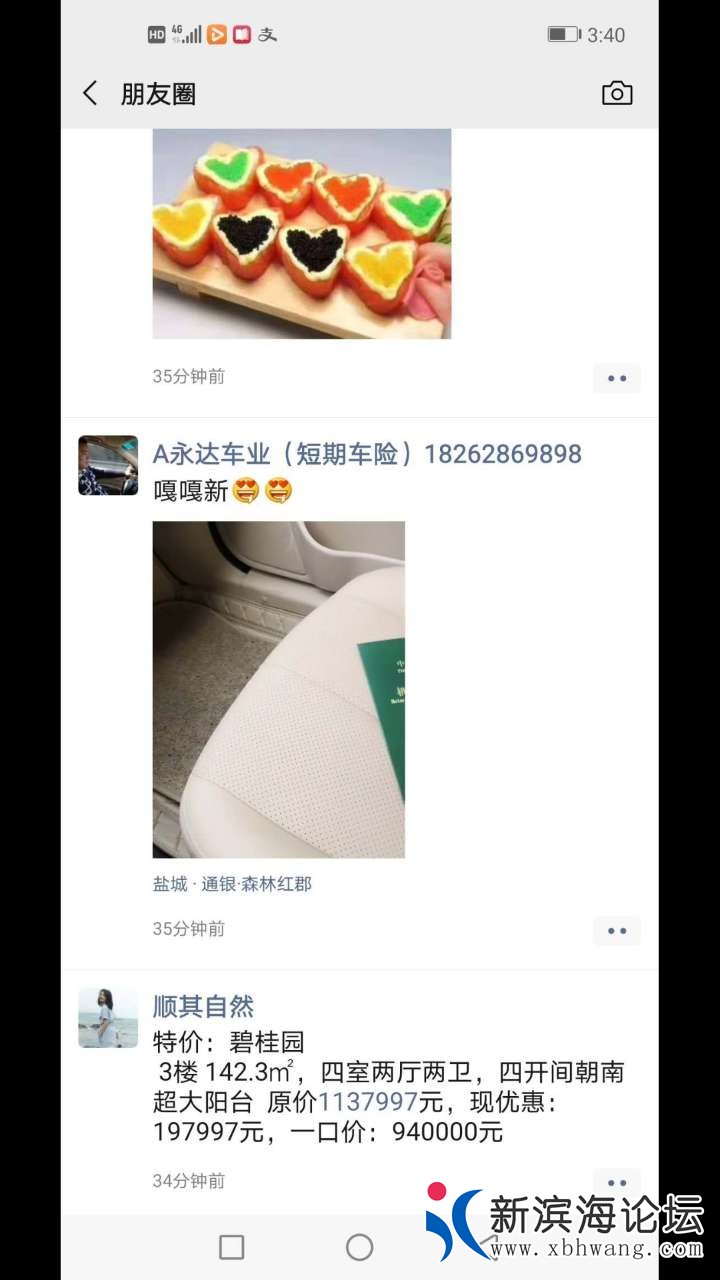Open A永达车业's profile picture
720x1280 pixels.
(108, 465)
